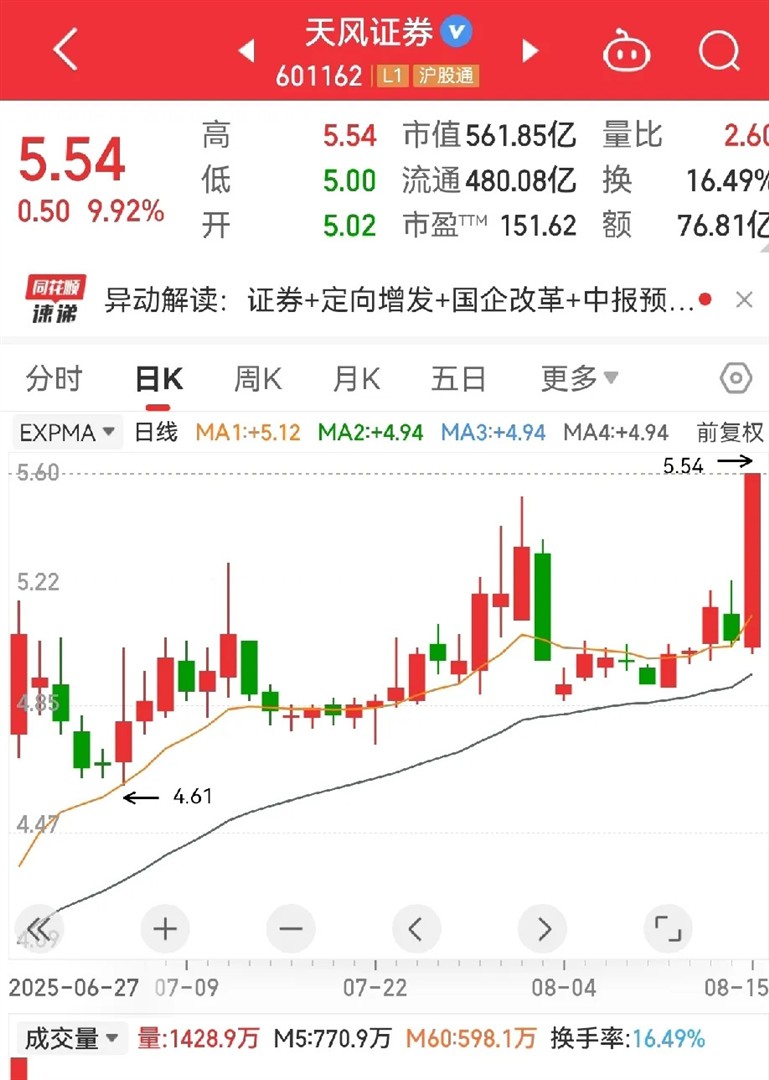Expand the 更多 period options dropdown

click(575, 379)
